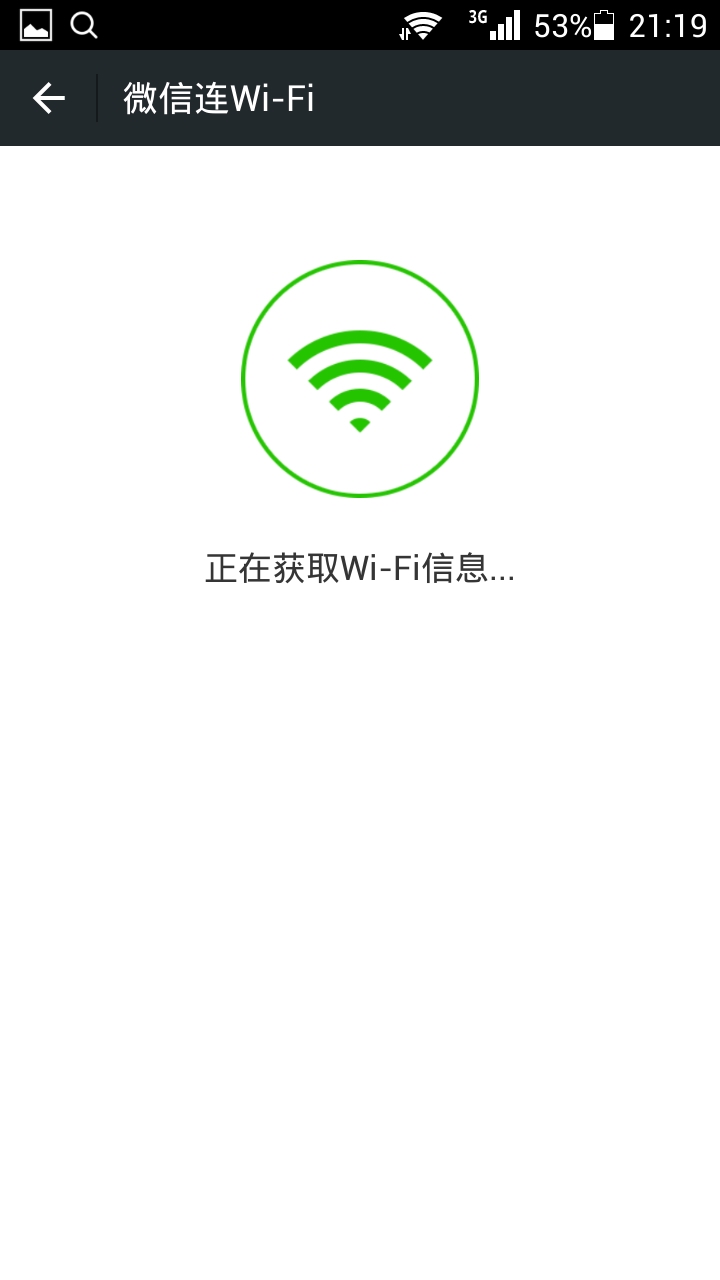The image size is (720, 1280).
Task: Click the white Wi-Fi arcs inside the circle
Action: pyautogui.click(x=358, y=375)
